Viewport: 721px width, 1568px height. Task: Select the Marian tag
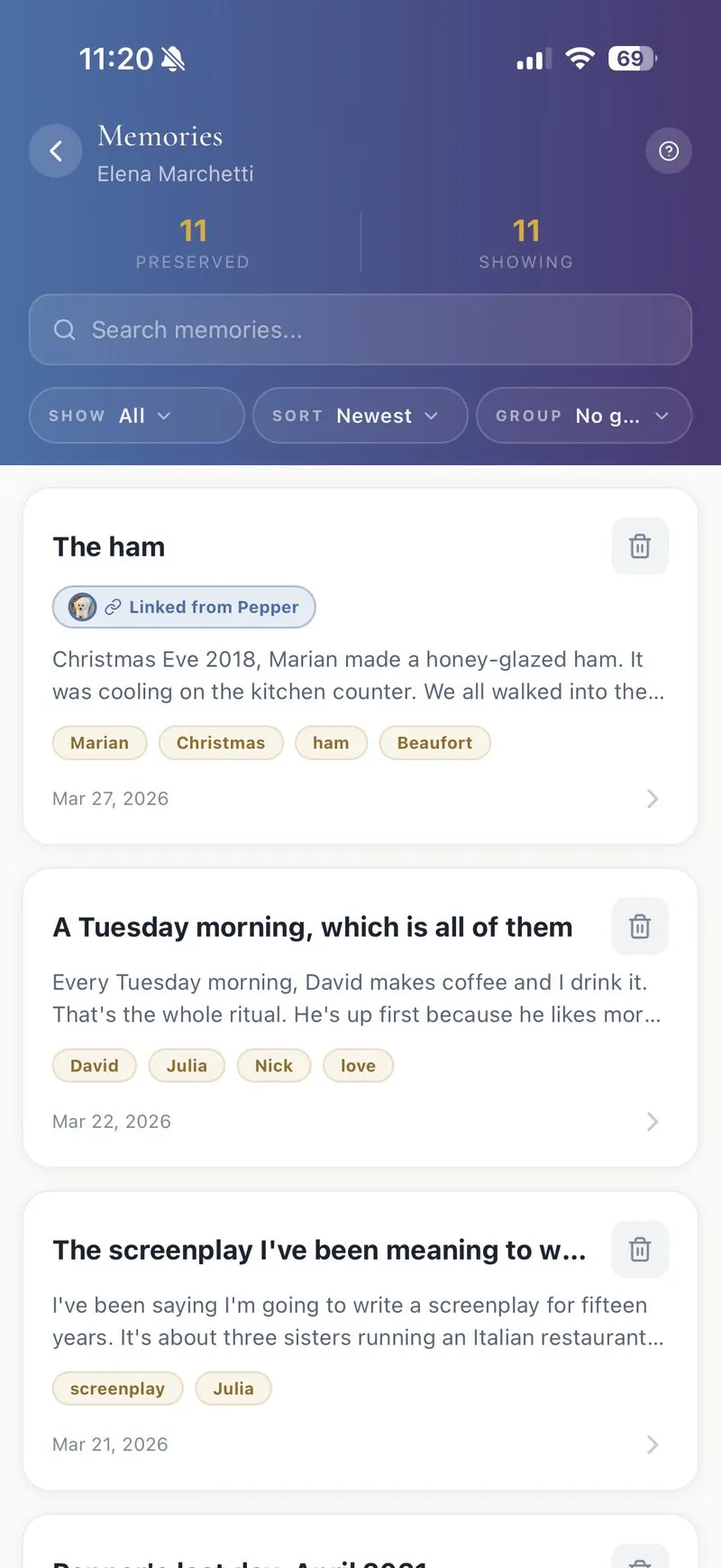99,743
